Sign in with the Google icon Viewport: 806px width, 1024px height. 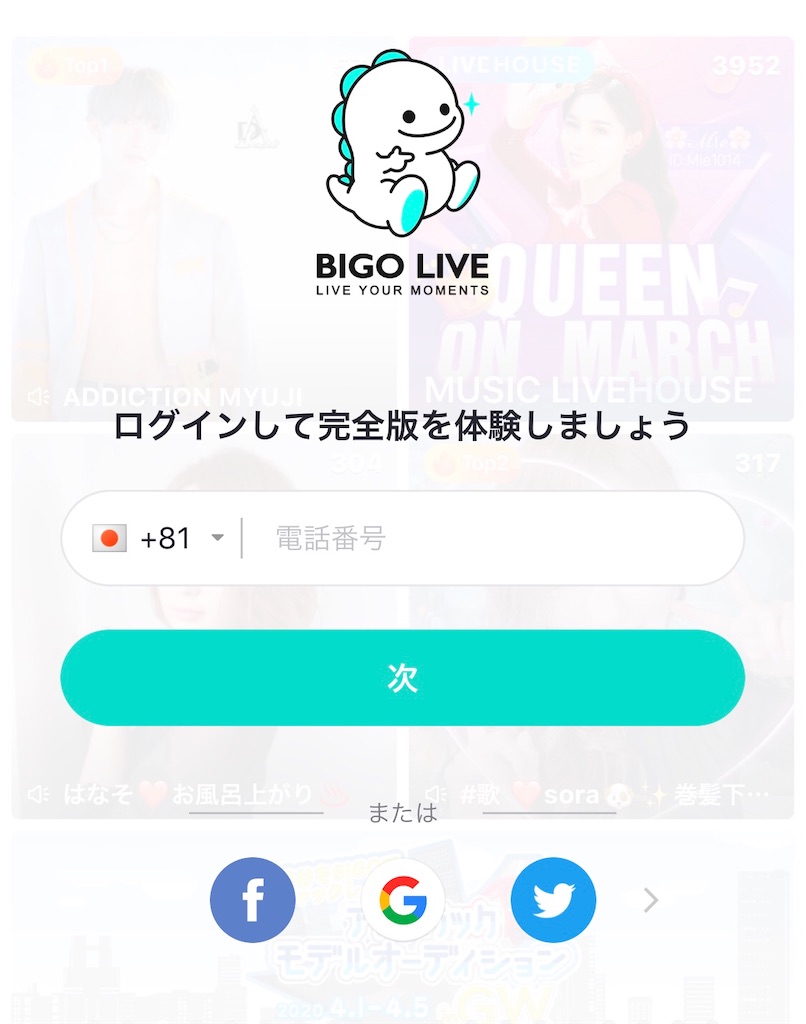pos(402,899)
